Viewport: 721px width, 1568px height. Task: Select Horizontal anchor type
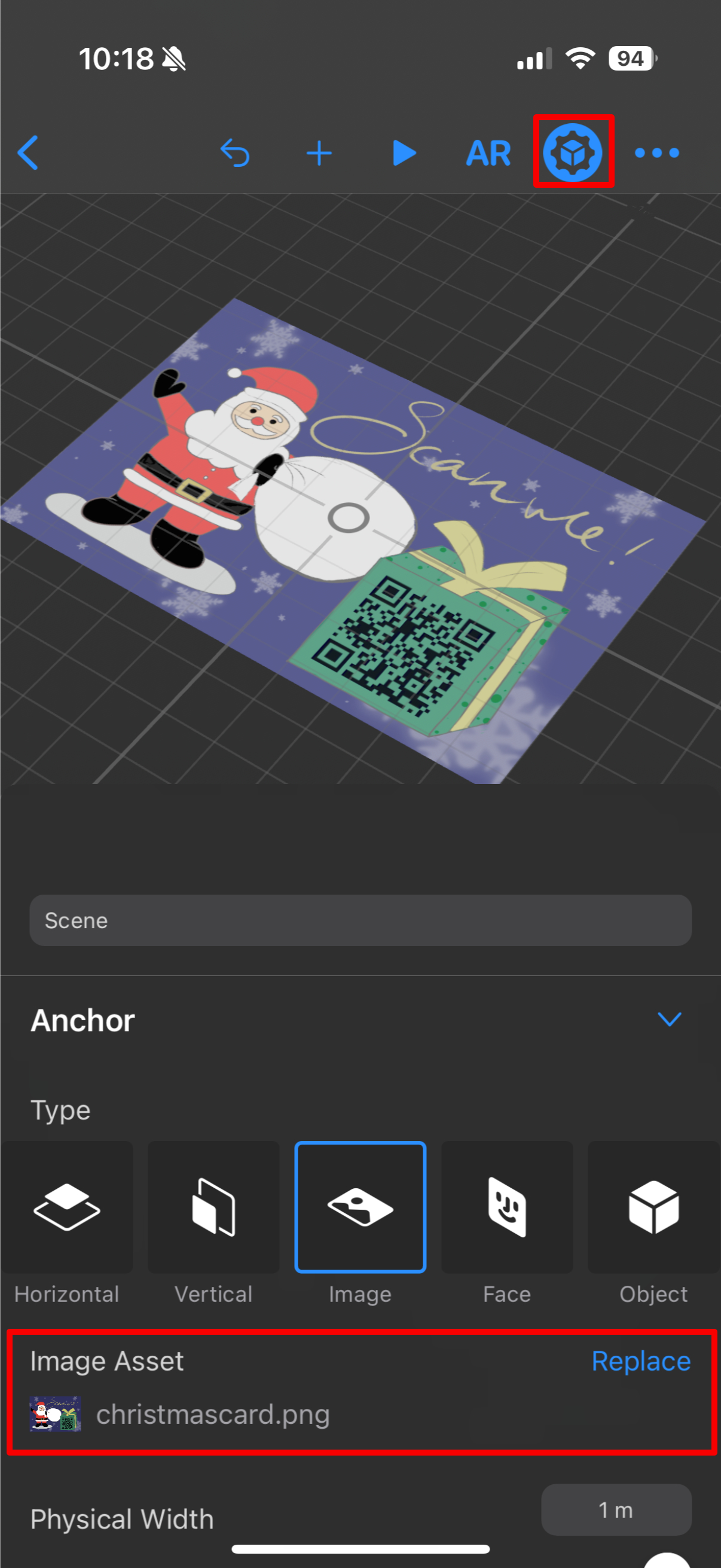point(67,1207)
